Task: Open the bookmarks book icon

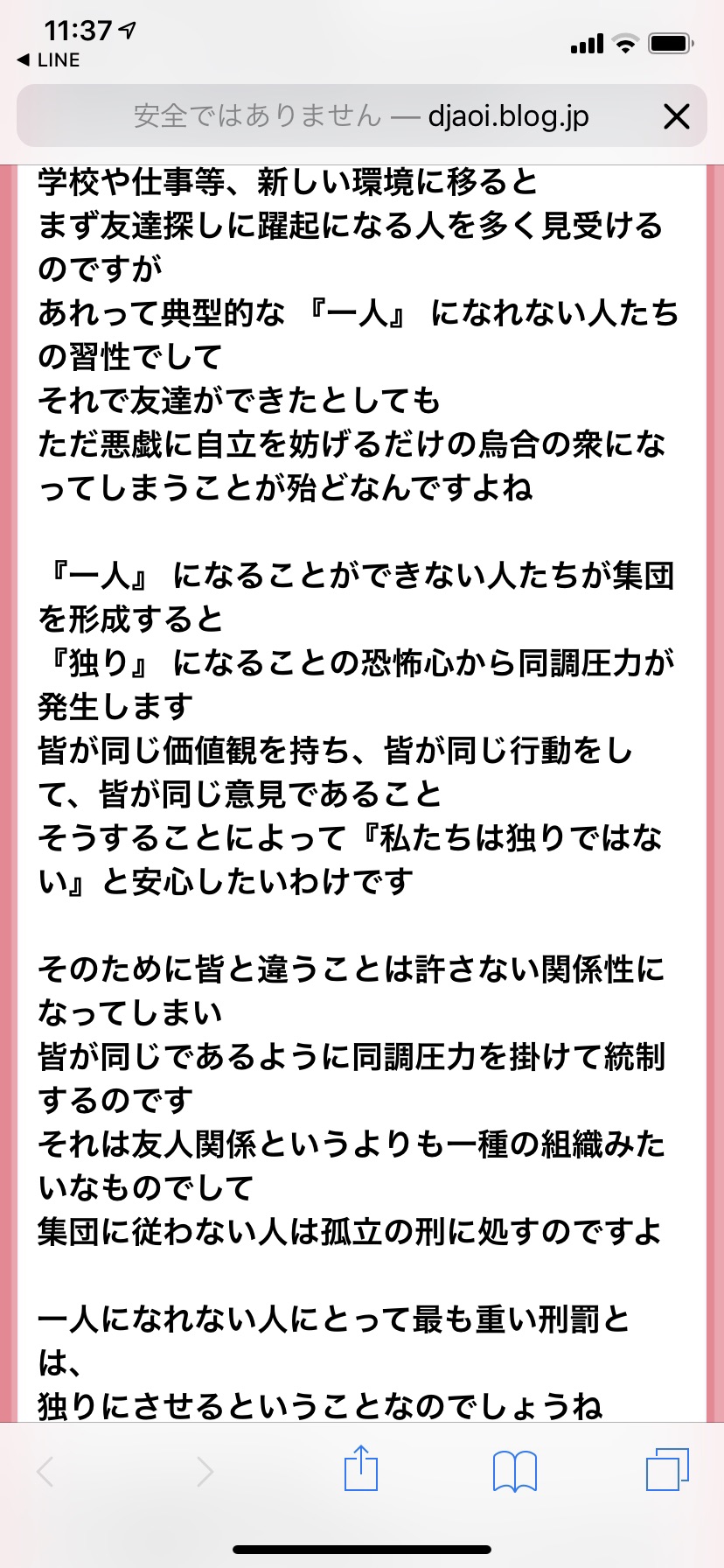Action: point(514,1472)
